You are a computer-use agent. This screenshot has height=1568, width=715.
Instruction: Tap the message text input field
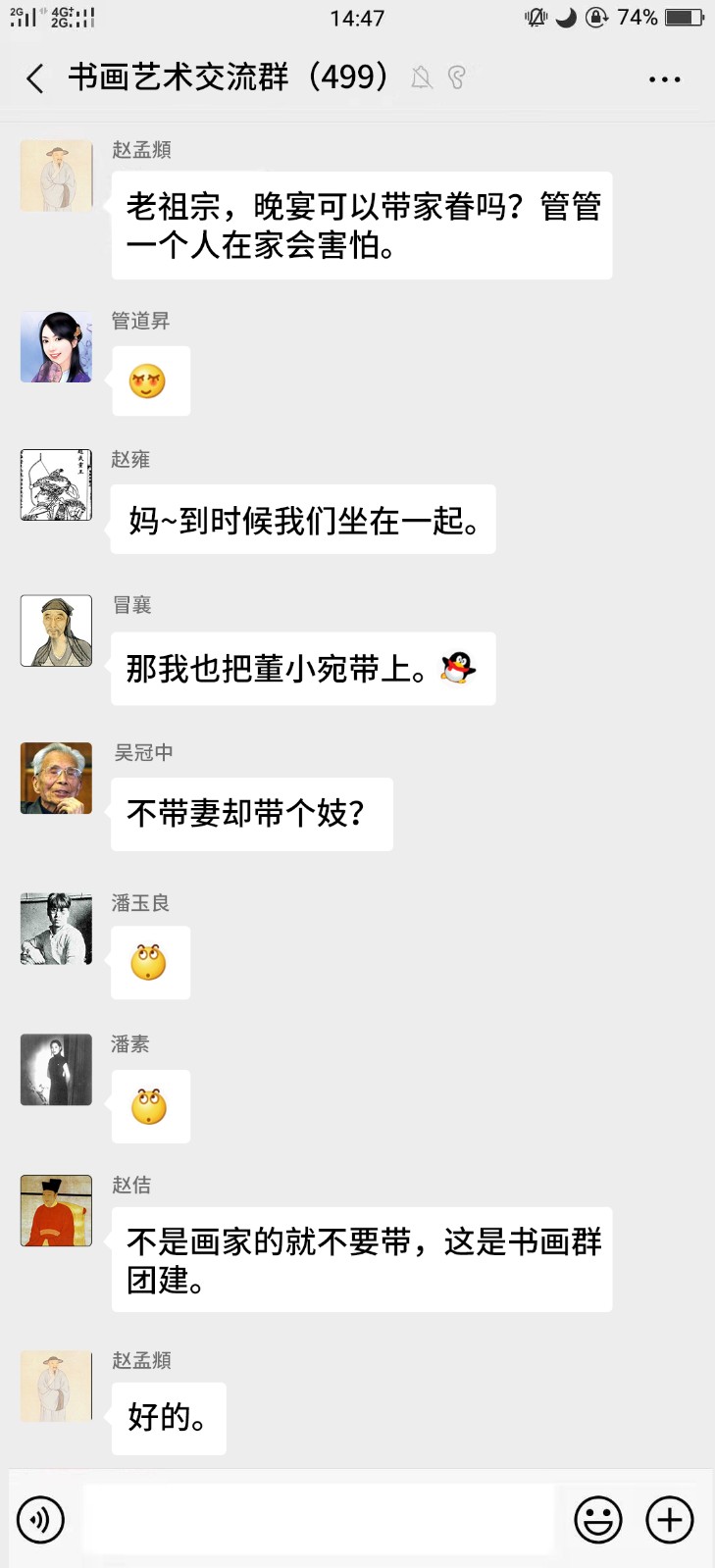[x=319, y=1520]
